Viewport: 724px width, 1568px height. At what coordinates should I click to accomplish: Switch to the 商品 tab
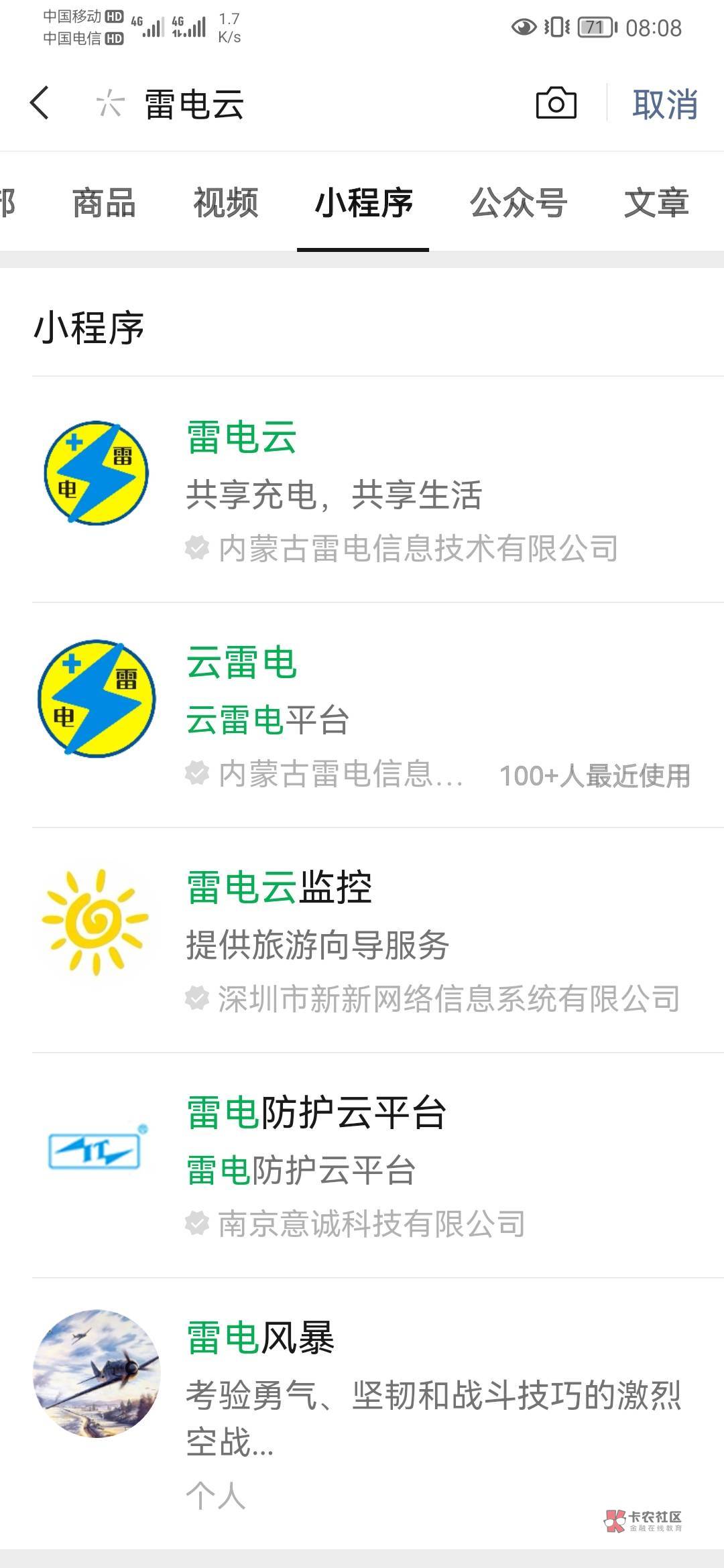[x=104, y=202]
